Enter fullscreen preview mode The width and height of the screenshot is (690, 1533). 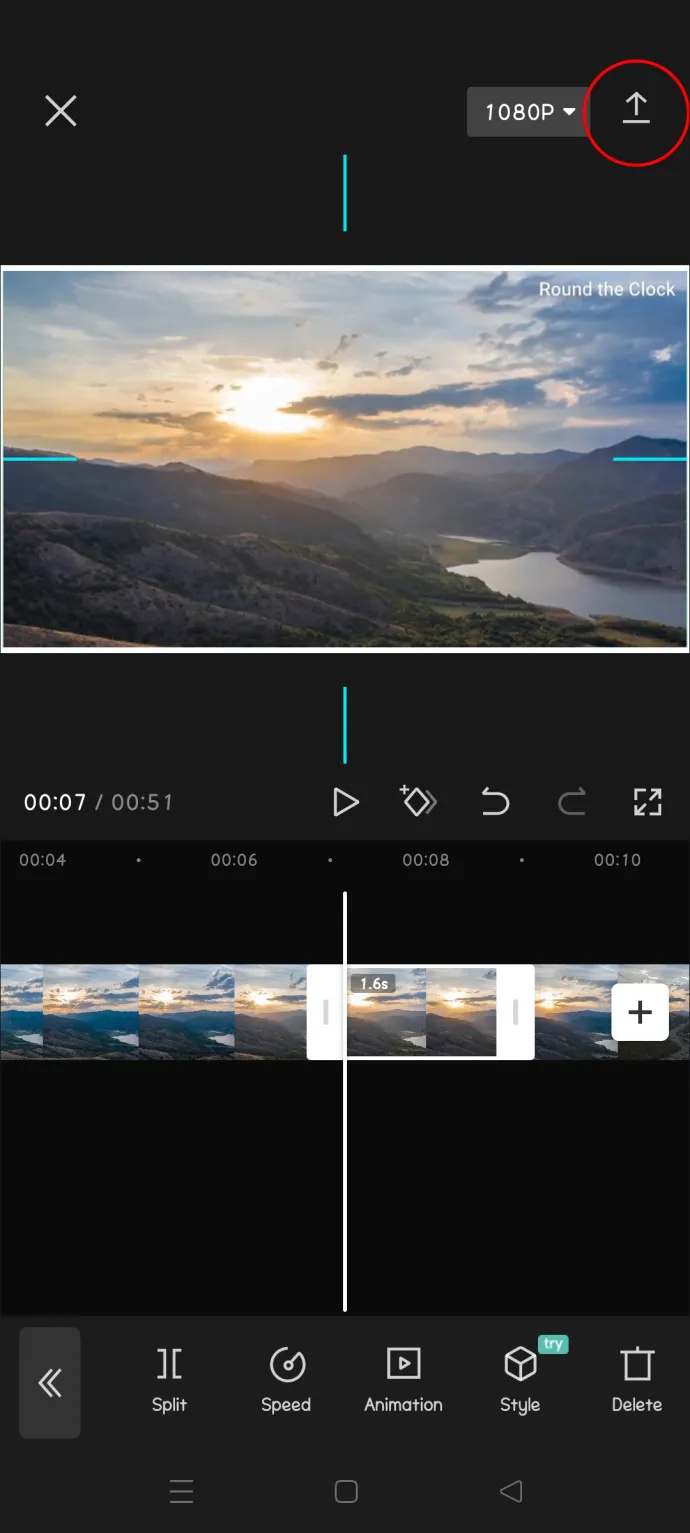click(648, 802)
